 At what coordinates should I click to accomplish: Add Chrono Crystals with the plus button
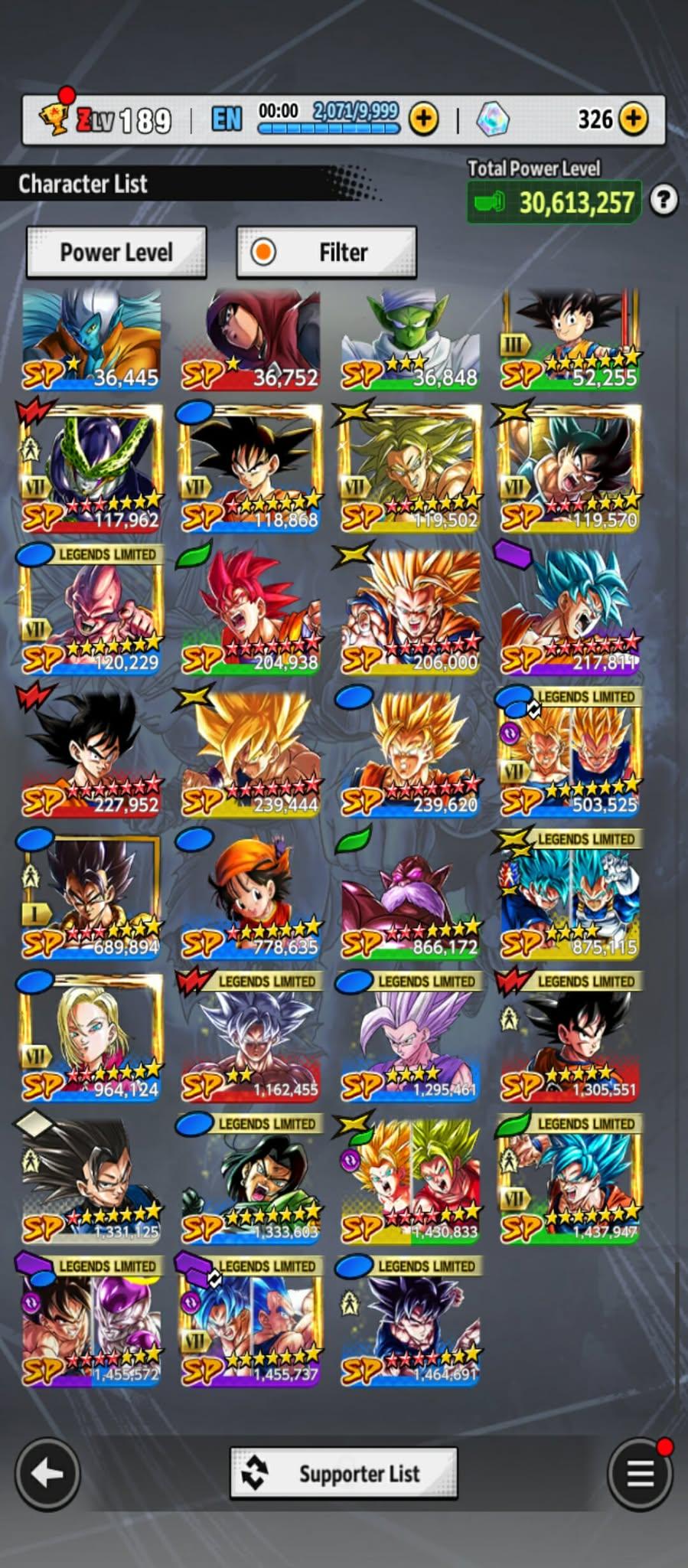coord(633,119)
